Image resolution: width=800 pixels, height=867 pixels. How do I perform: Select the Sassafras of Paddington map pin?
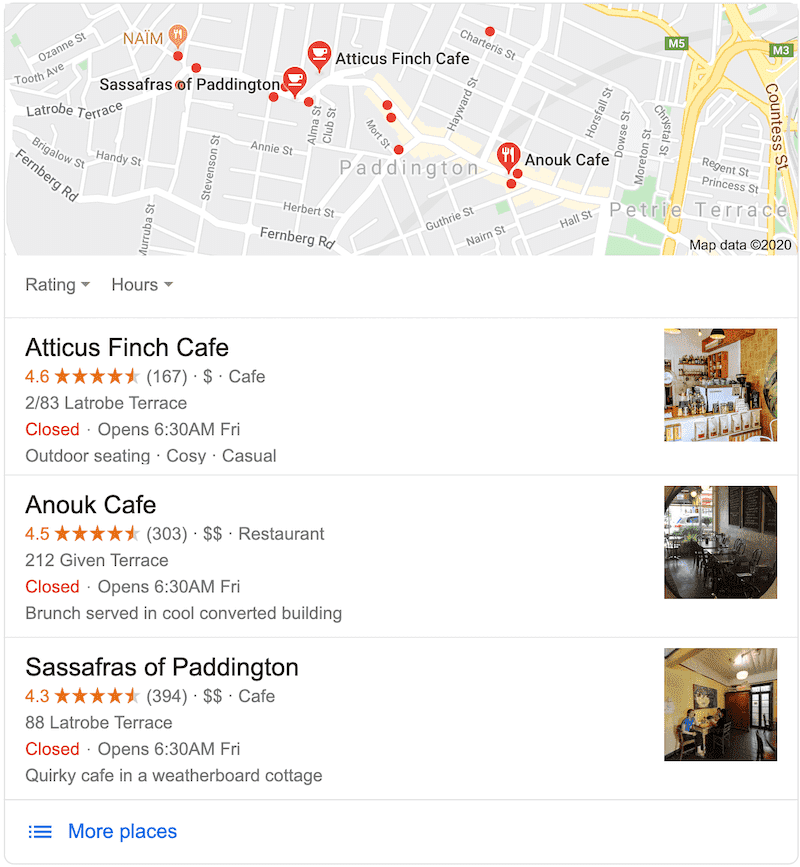pos(294,80)
